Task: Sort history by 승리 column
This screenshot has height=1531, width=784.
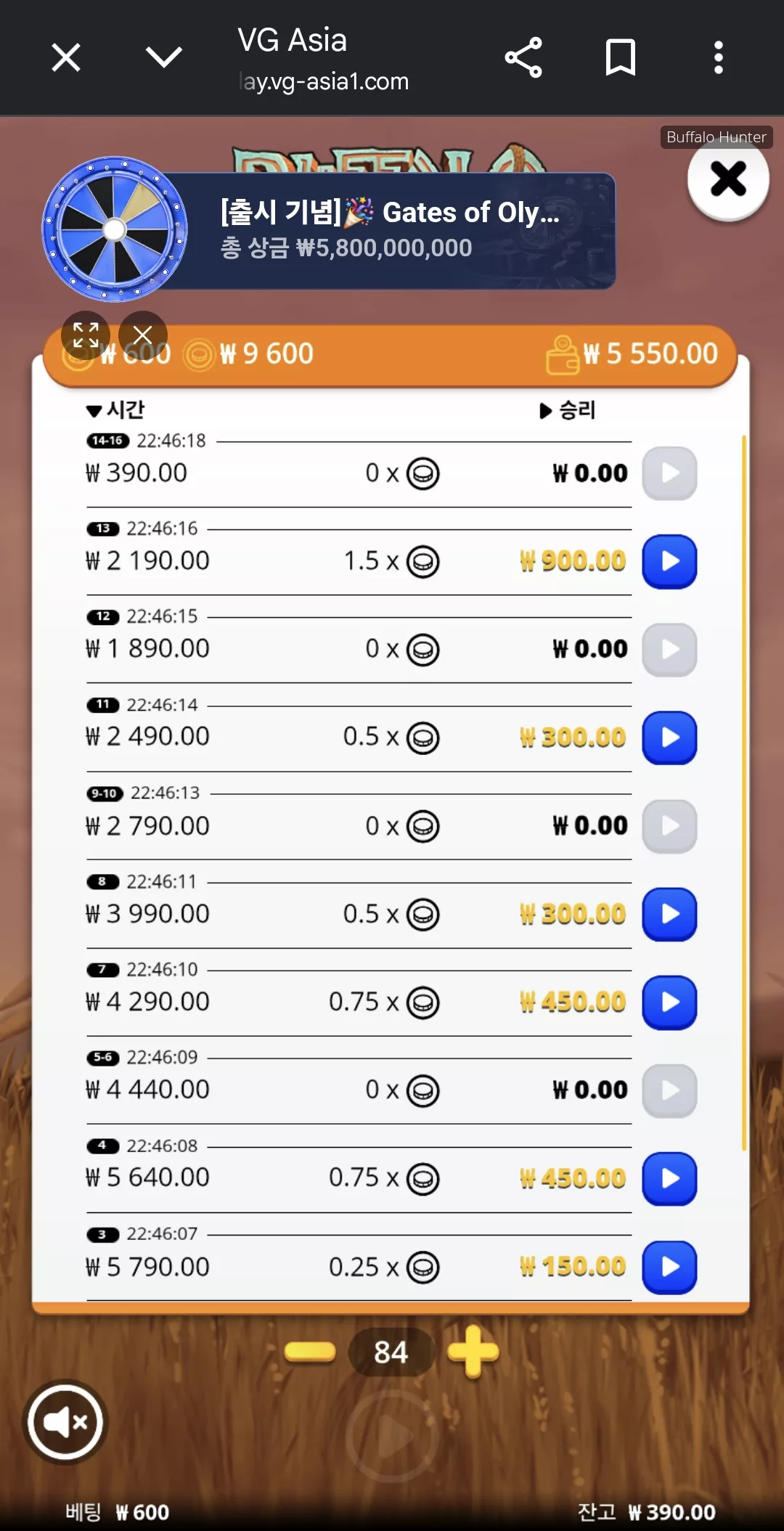Action: pyautogui.click(x=568, y=410)
